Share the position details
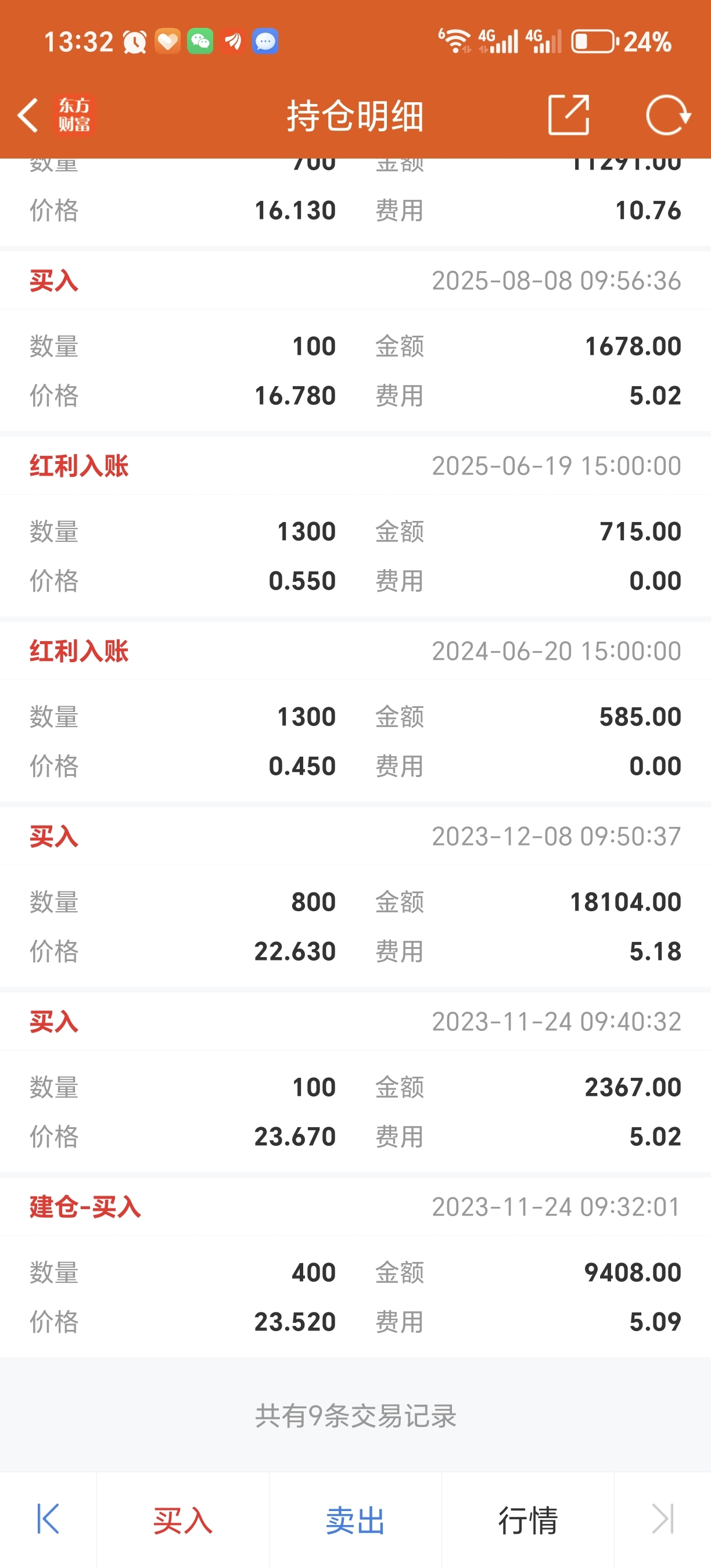Screen dimensions: 711x1568 pos(569,114)
